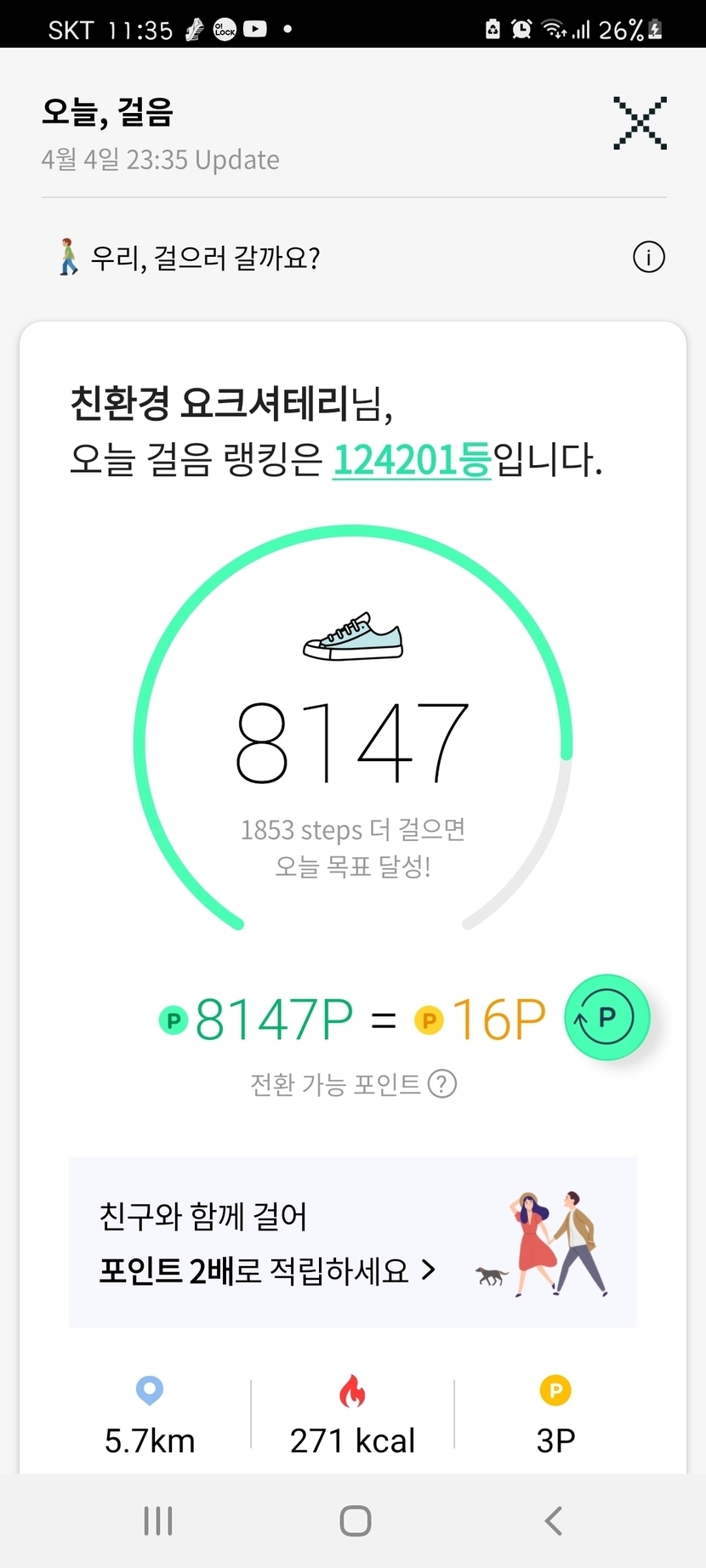The image size is (706, 1568).
Task: Open the 친구와 함께 걸어 points banner
Action: pos(352,1242)
